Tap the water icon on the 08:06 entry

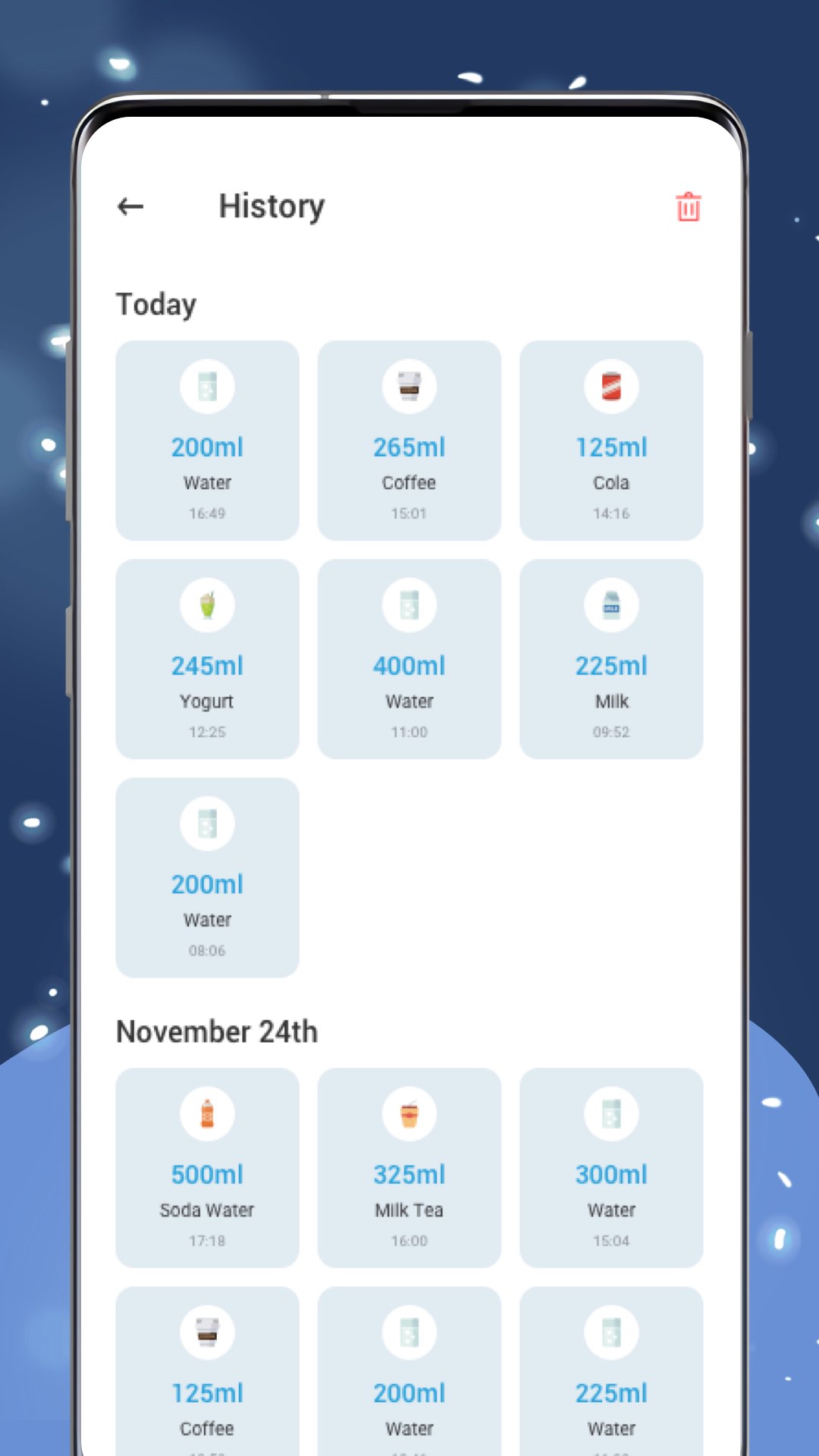[207, 823]
